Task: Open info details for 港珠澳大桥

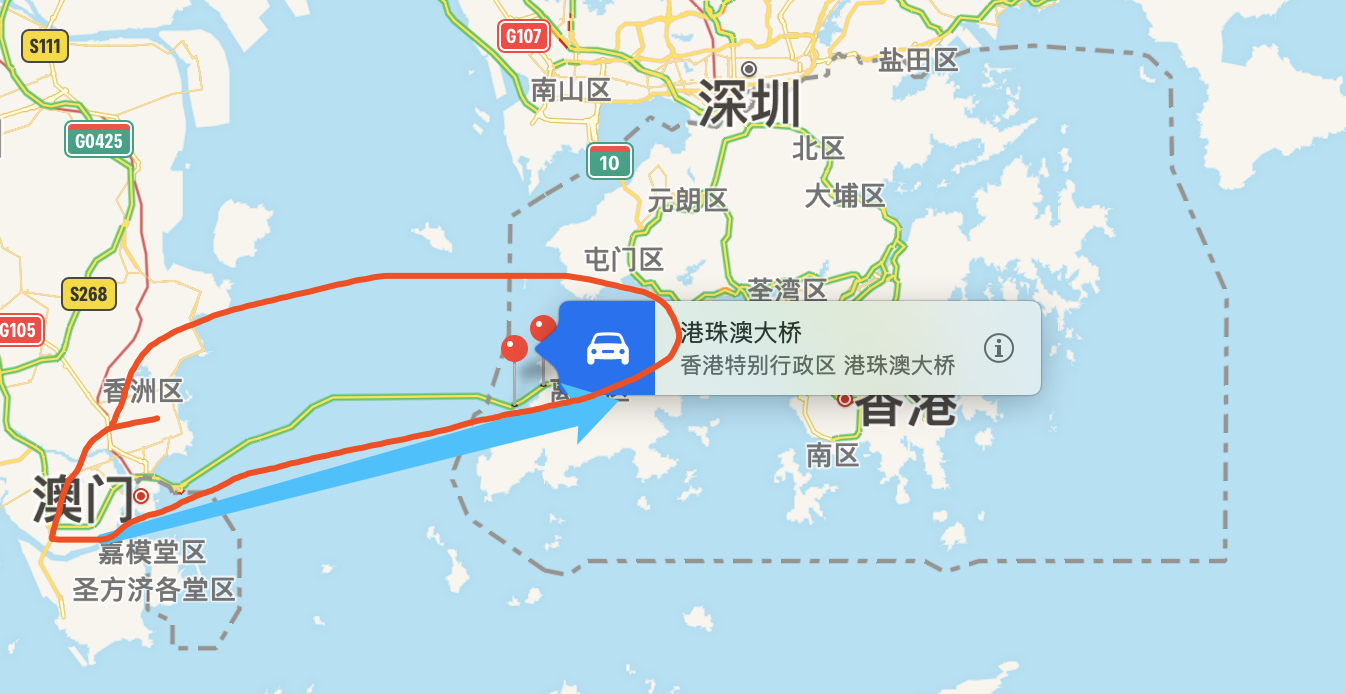Action: coord(998,348)
